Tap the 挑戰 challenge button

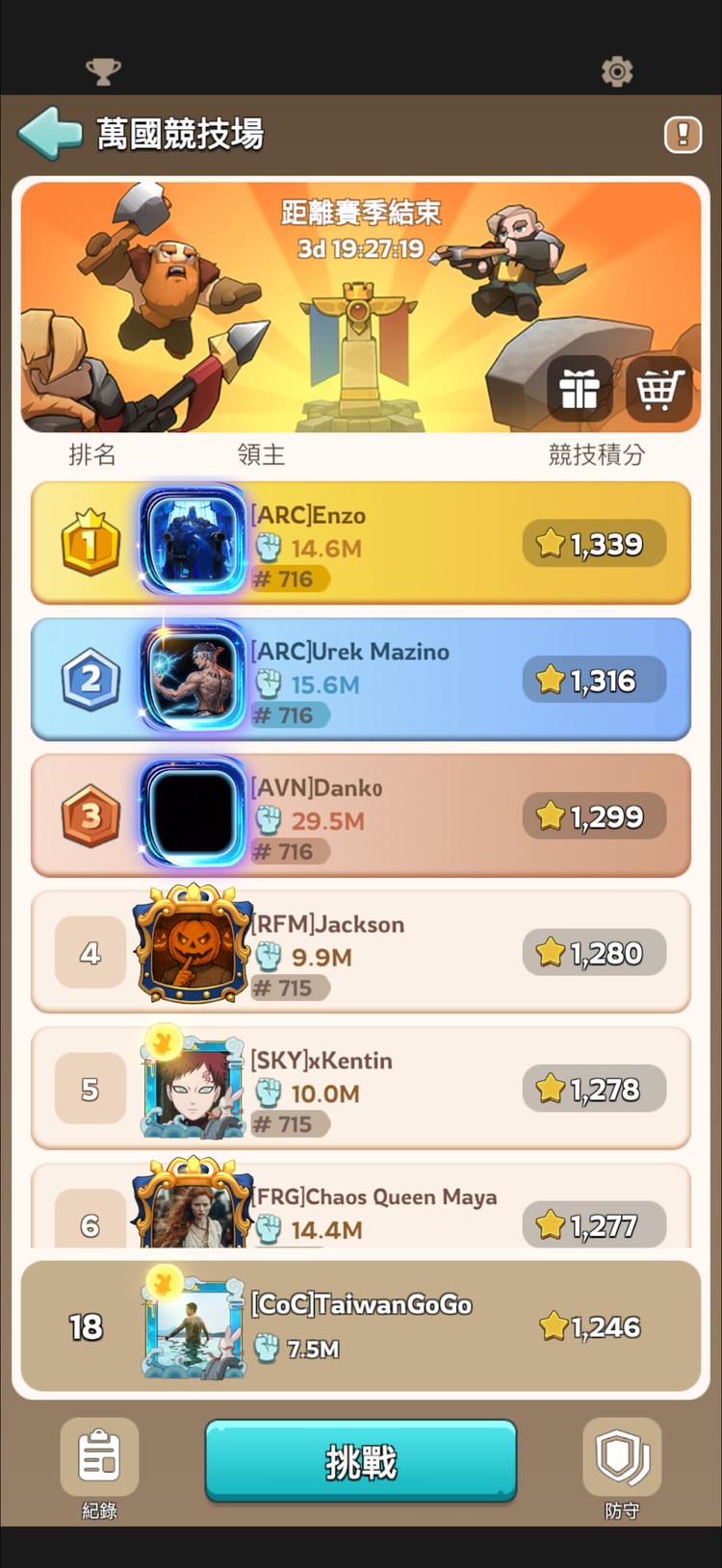[x=361, y=1461]
